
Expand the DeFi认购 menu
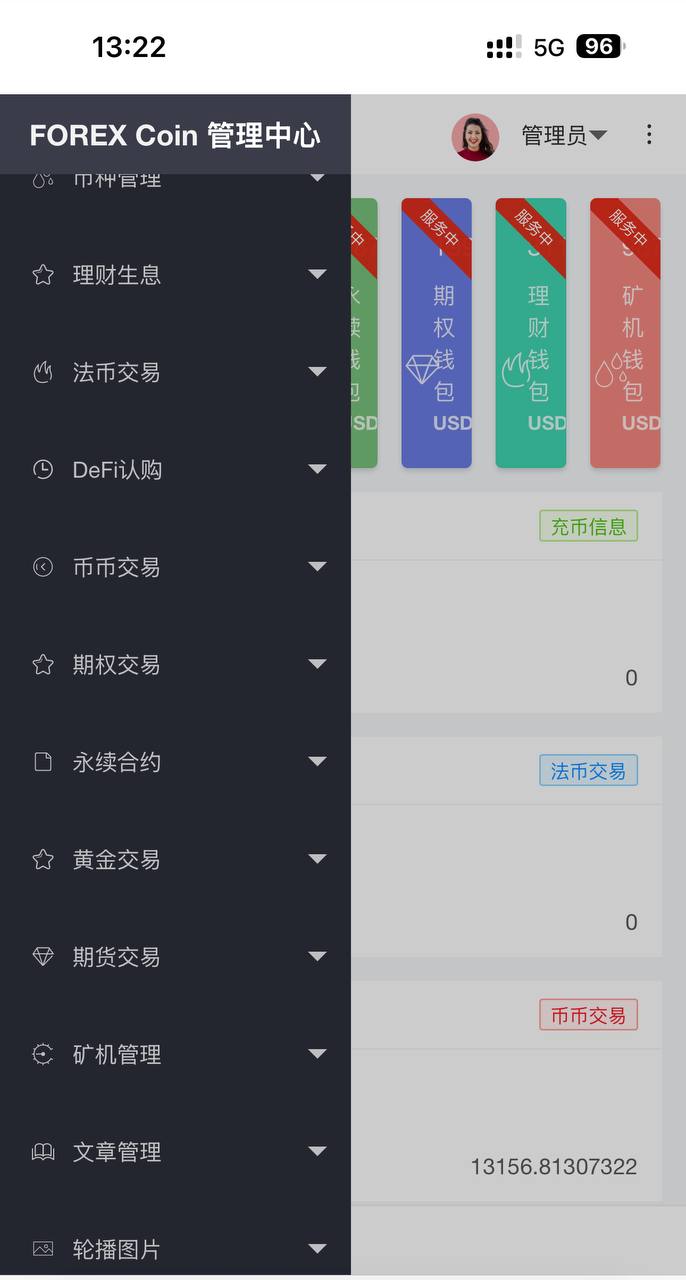(x=175, y=469)
